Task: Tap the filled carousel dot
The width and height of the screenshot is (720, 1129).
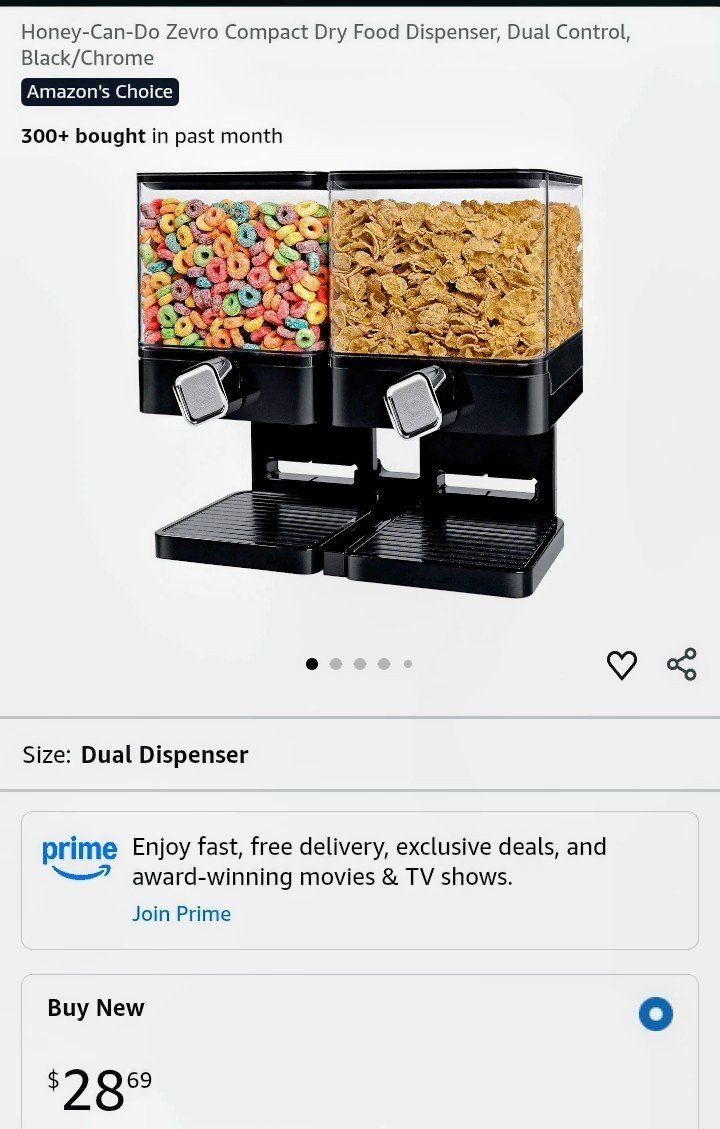Action: (312, 663)
